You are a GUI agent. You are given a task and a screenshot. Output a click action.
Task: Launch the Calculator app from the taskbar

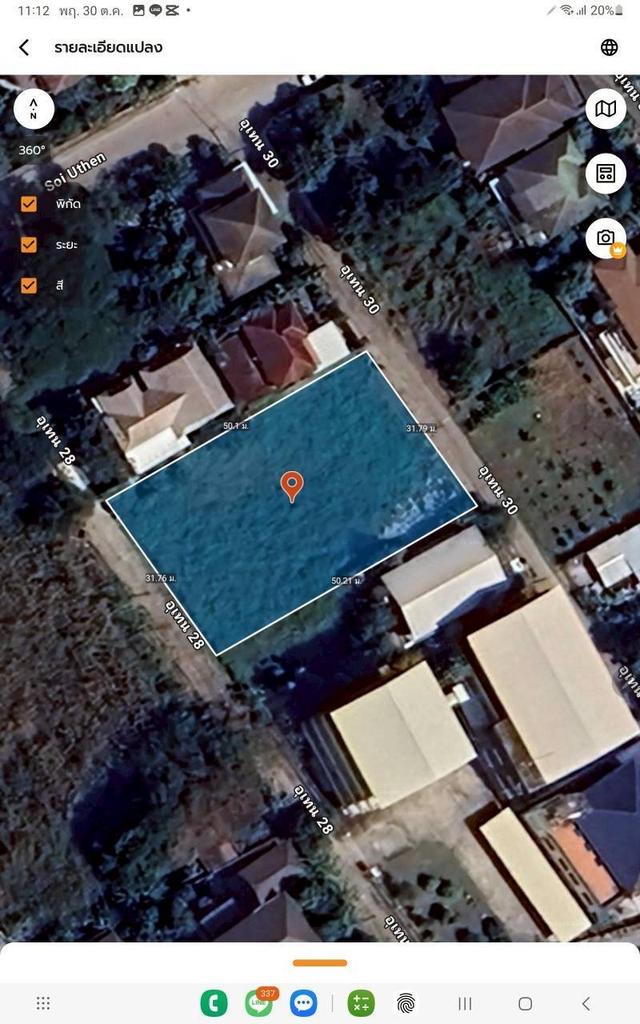click(361, 1003)
